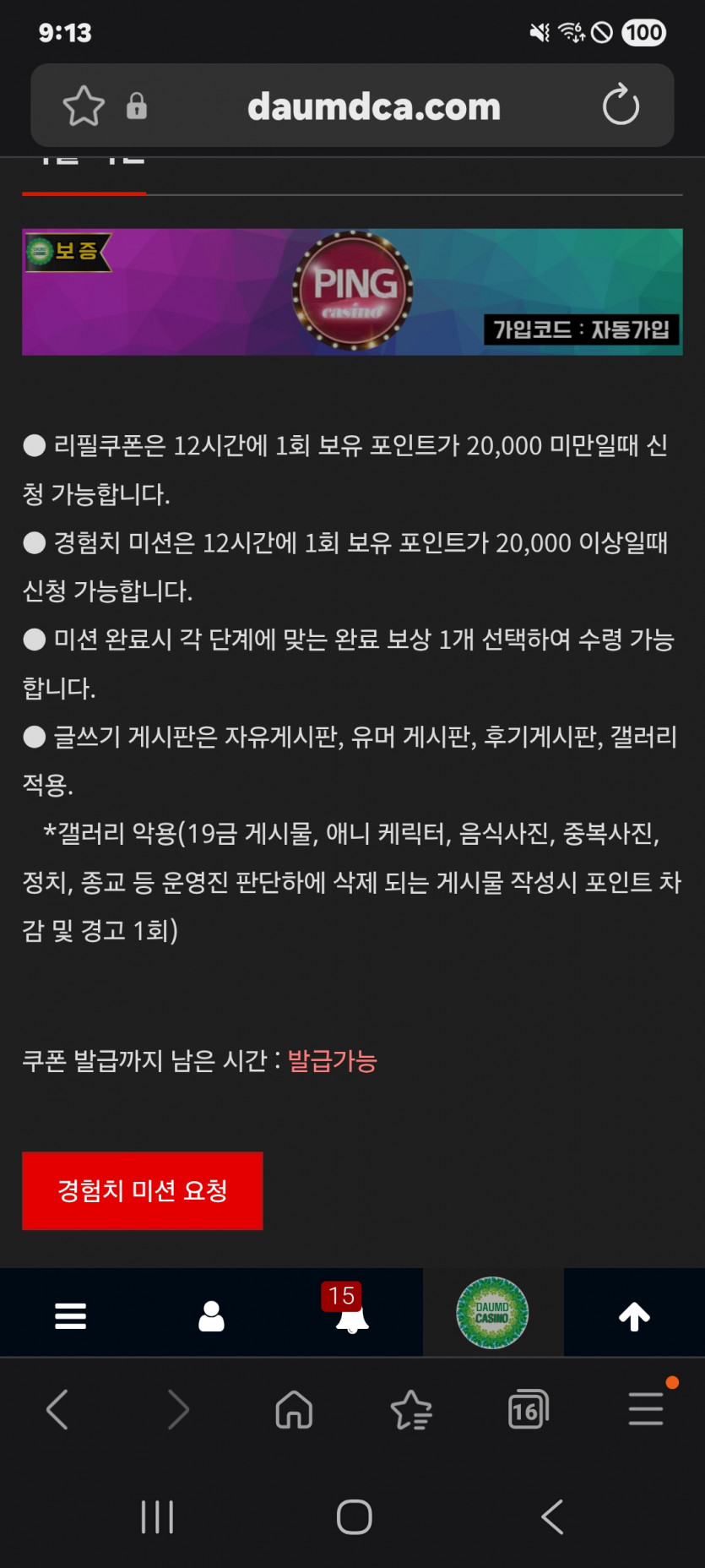Tap the daumdca.com address bar

374,105
